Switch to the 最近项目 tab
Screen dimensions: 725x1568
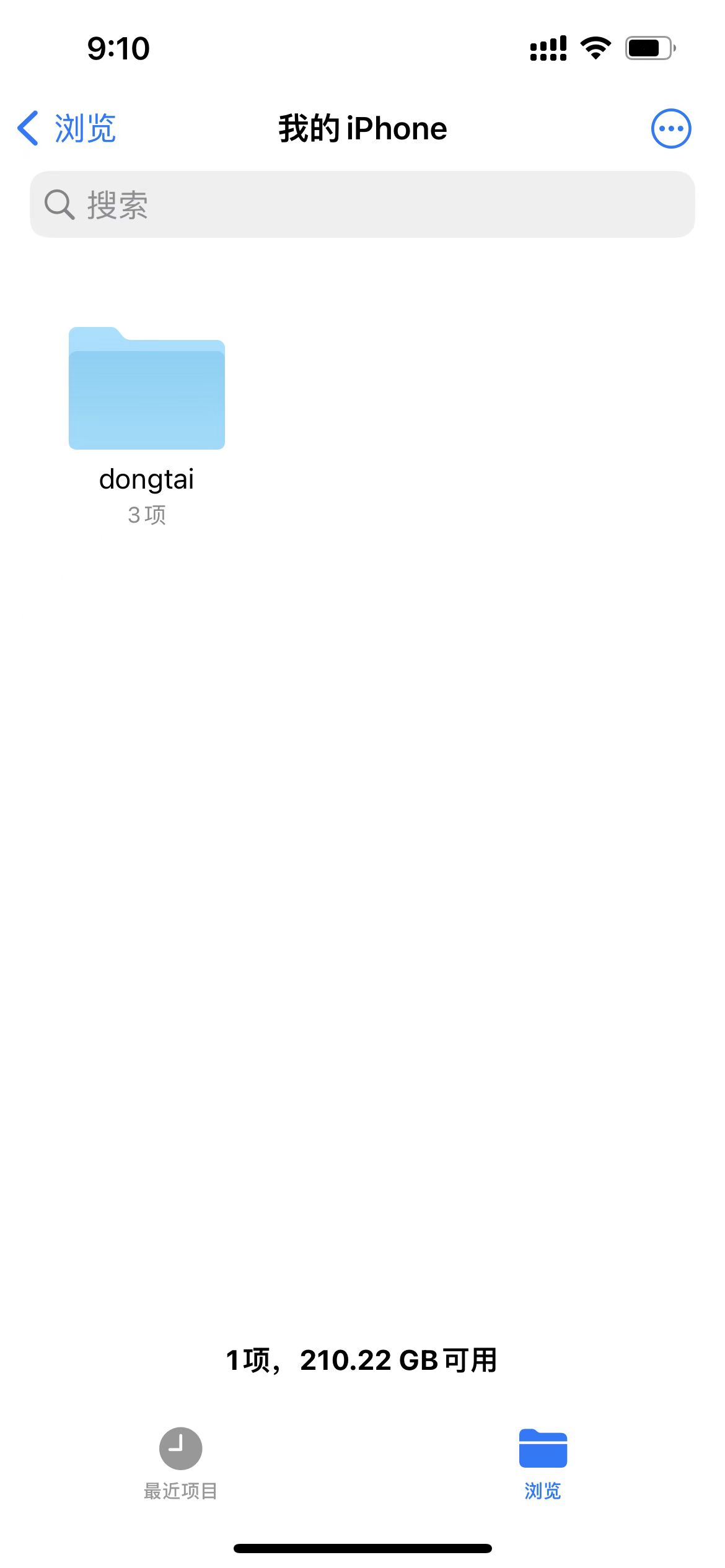pyautogui.click(x=180, y=1463)
